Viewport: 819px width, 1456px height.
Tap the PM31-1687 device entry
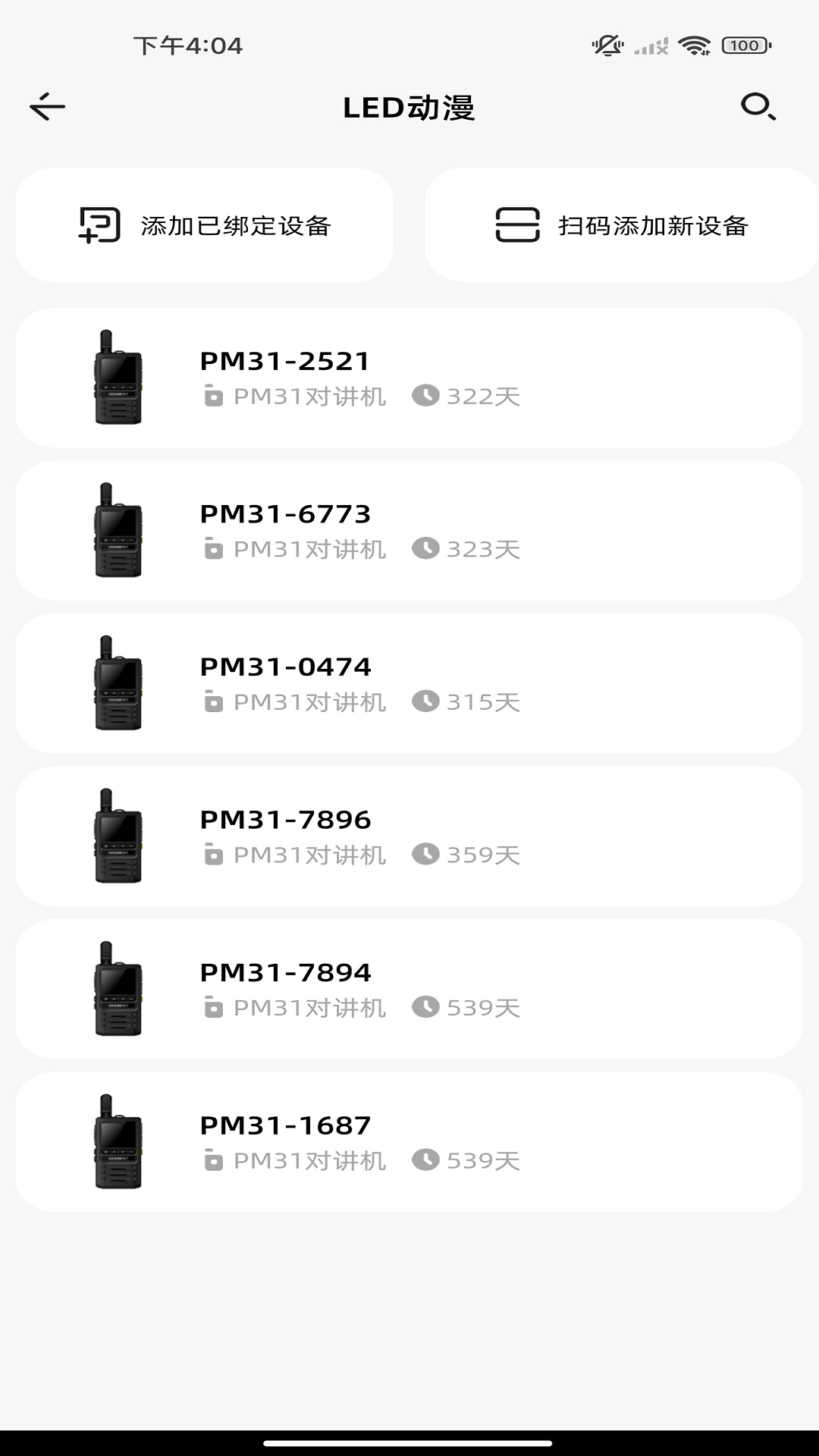[409, 1142]
